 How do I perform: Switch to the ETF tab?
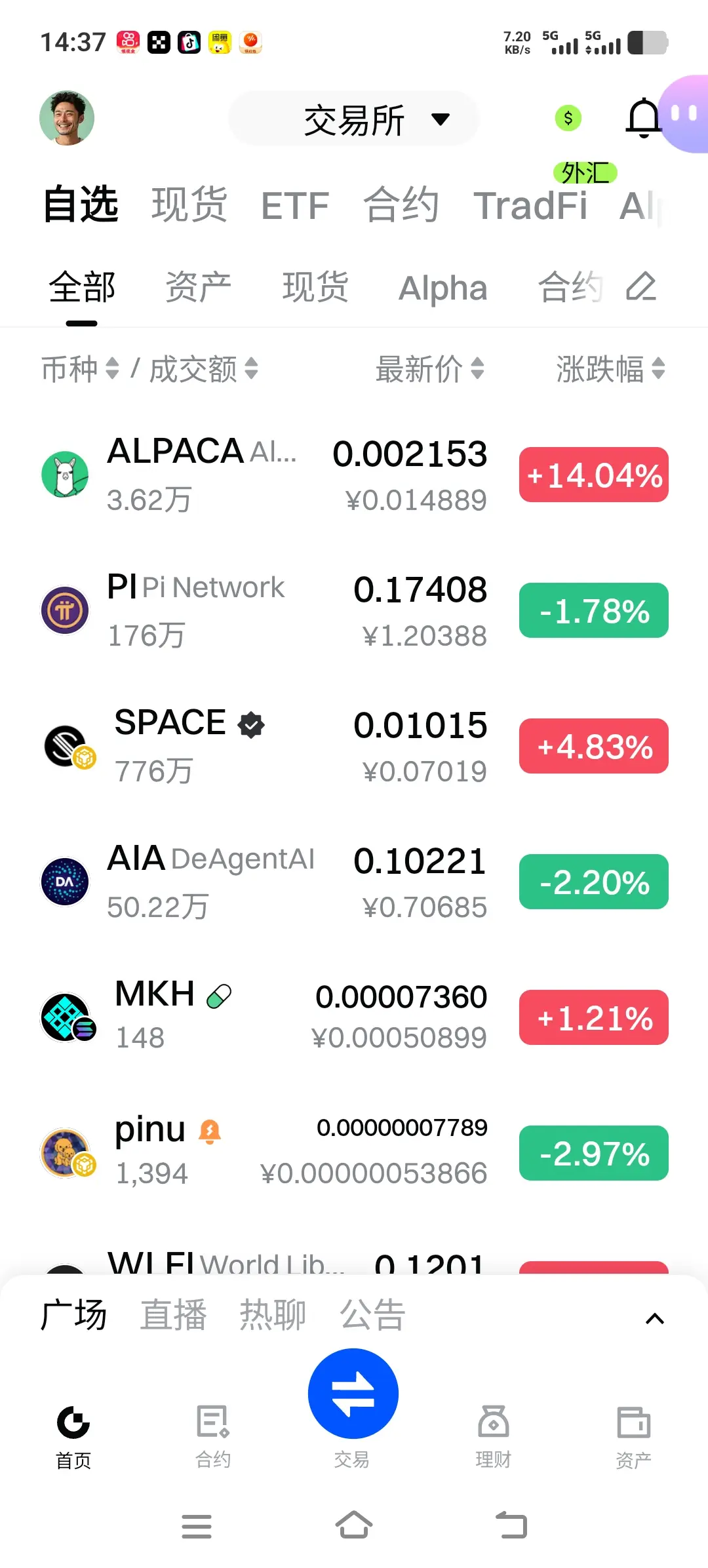coord(295,206)
